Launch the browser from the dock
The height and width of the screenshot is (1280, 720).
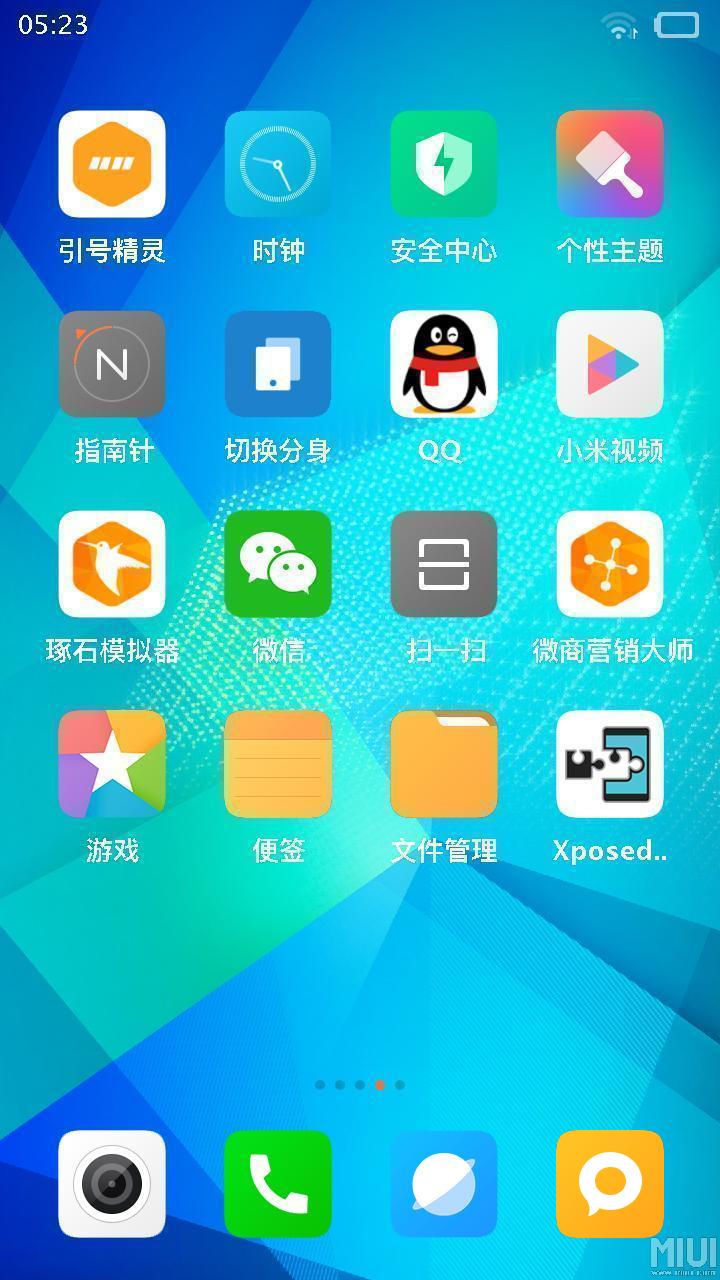[443, 1184]
